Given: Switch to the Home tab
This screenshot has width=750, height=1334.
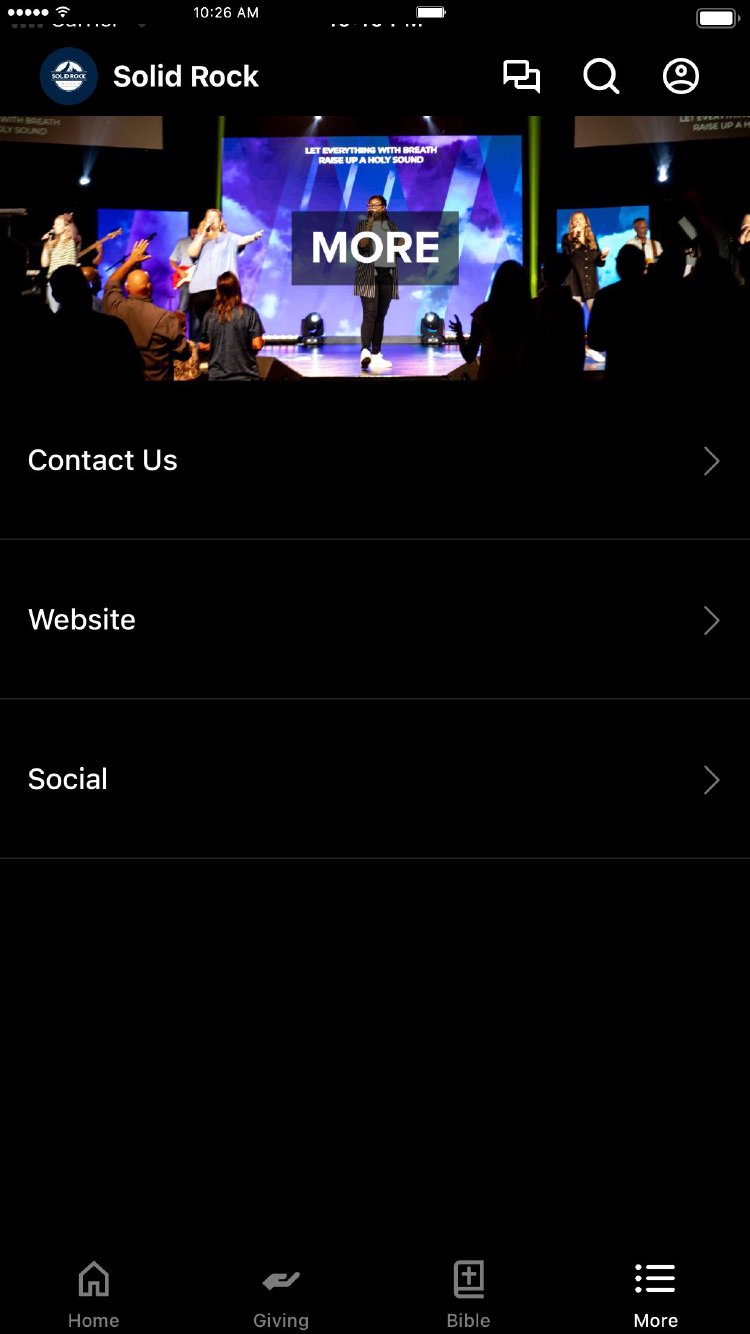Looking at the screenshot, I should pyautogui.click(x=94, y=1293).
